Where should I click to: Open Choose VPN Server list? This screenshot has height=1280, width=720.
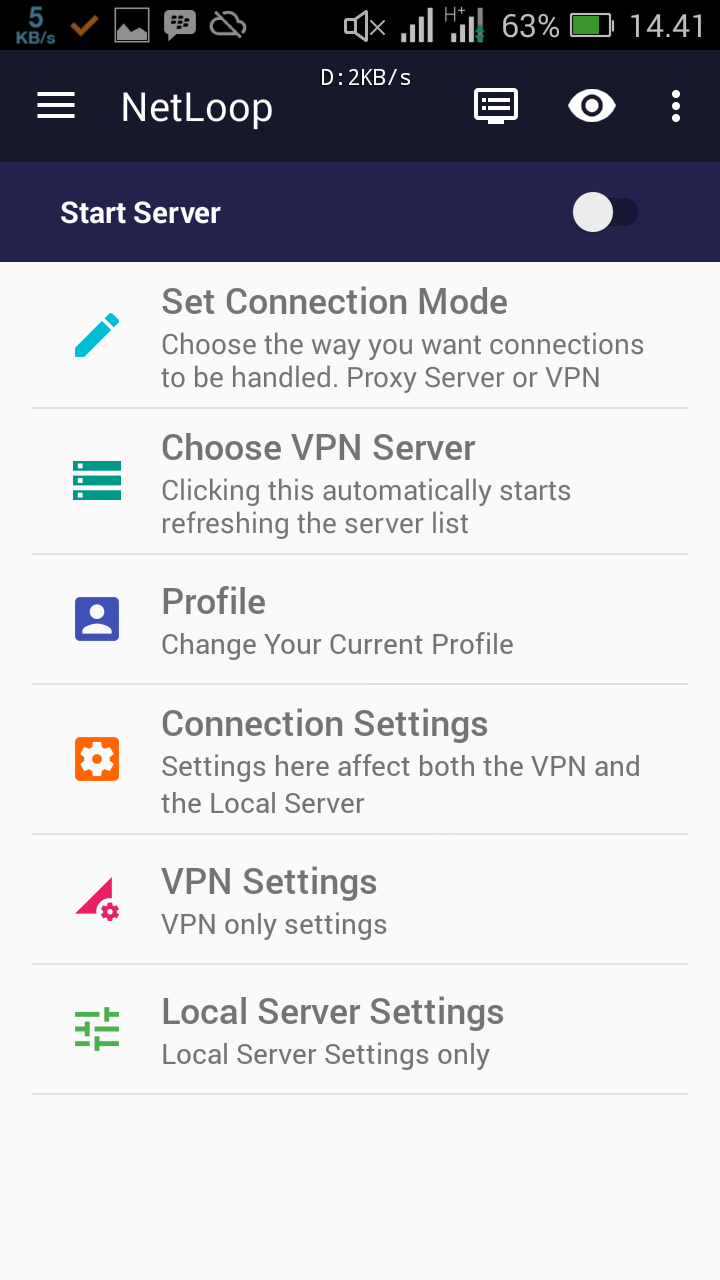(x=360, y=482)
